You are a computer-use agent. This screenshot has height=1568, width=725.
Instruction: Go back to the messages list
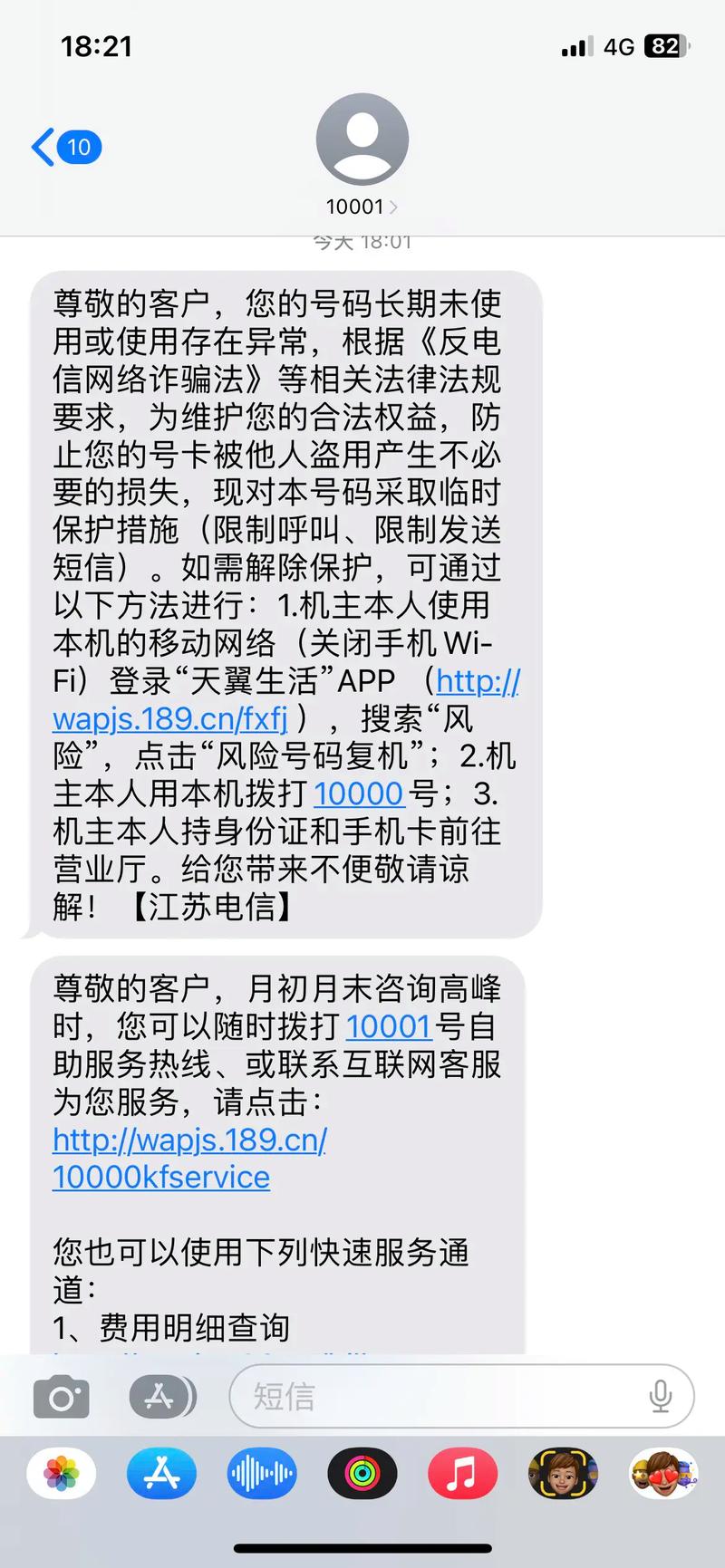63,147
